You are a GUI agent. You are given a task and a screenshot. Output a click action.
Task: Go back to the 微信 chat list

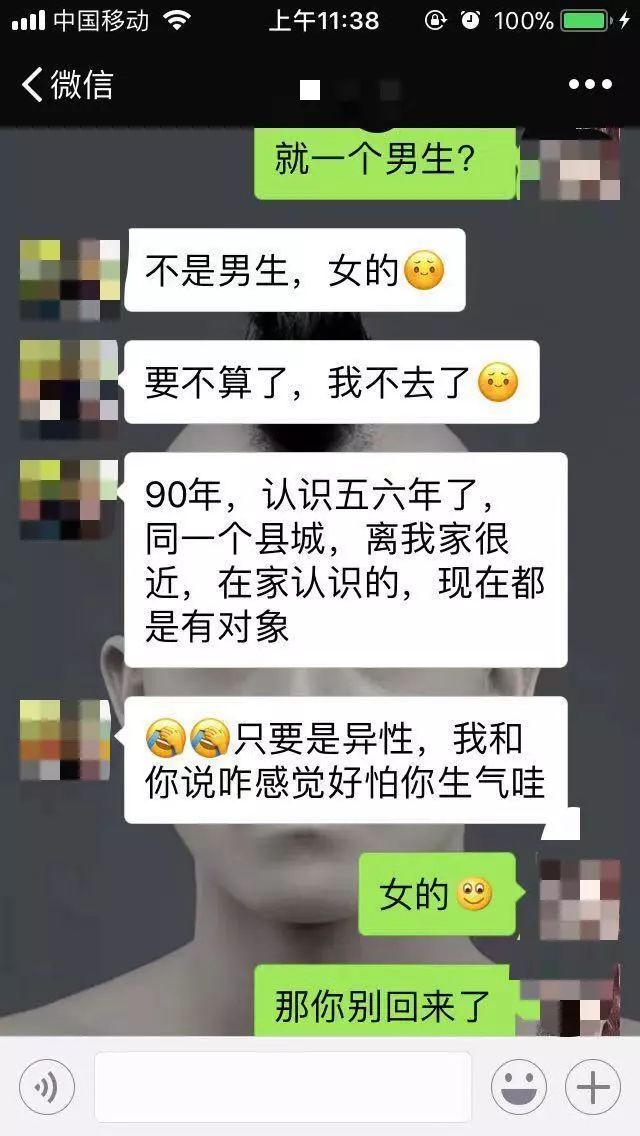(66, 84)
